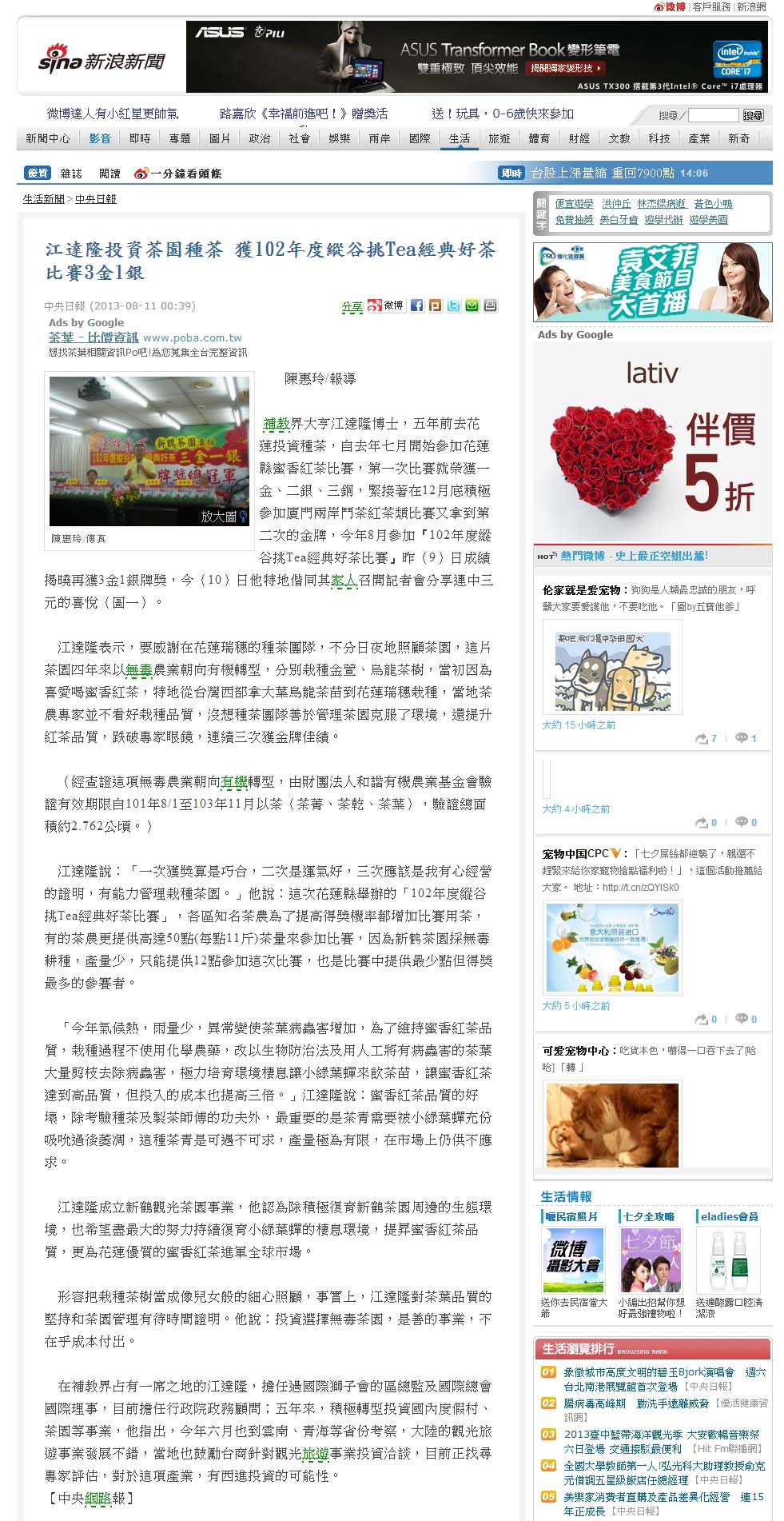This screenshot has height=1521, width=784.
Task: Select the 財經 navigation tab
Action: 579,138
